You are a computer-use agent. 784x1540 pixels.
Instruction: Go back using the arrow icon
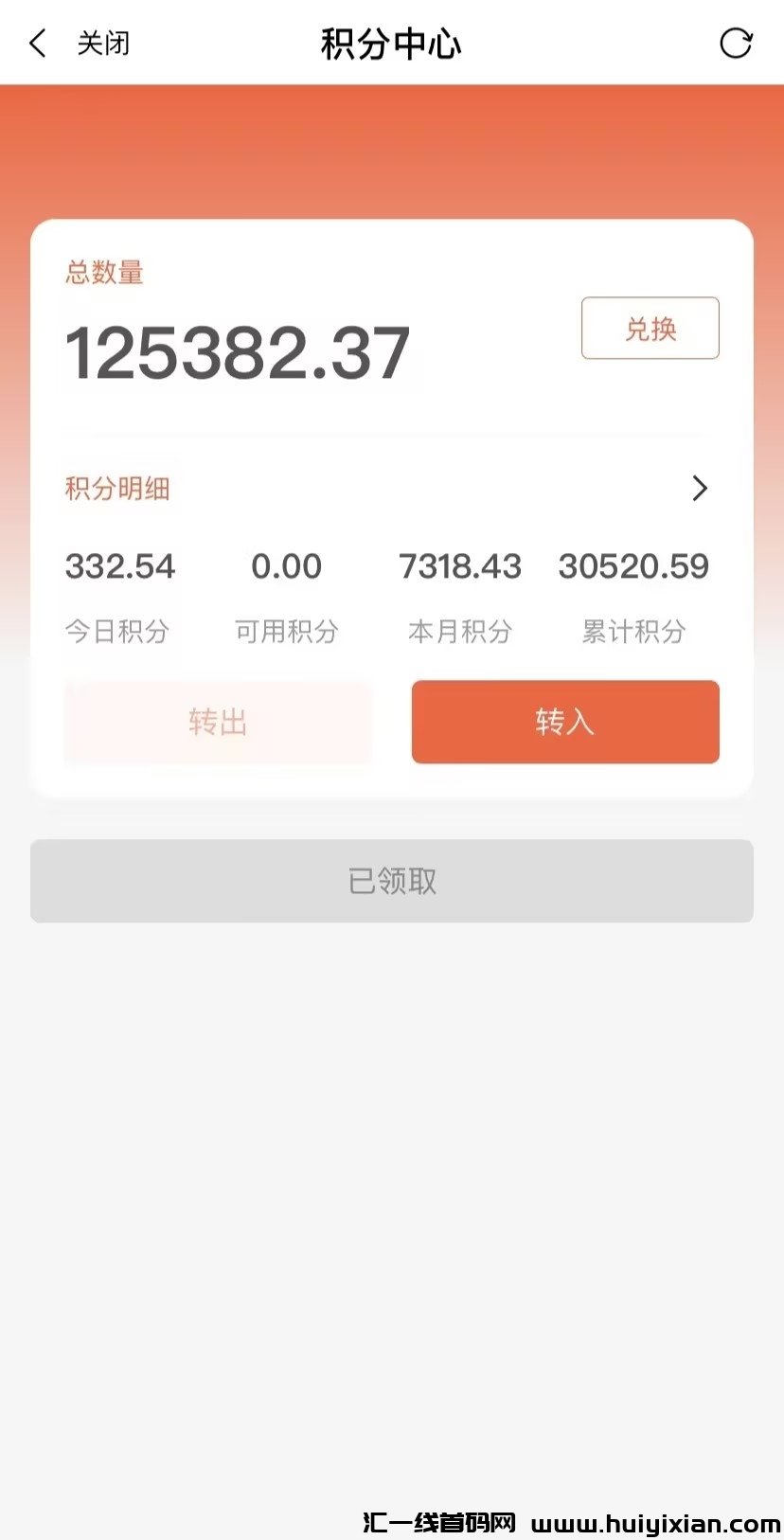[38, 43]
